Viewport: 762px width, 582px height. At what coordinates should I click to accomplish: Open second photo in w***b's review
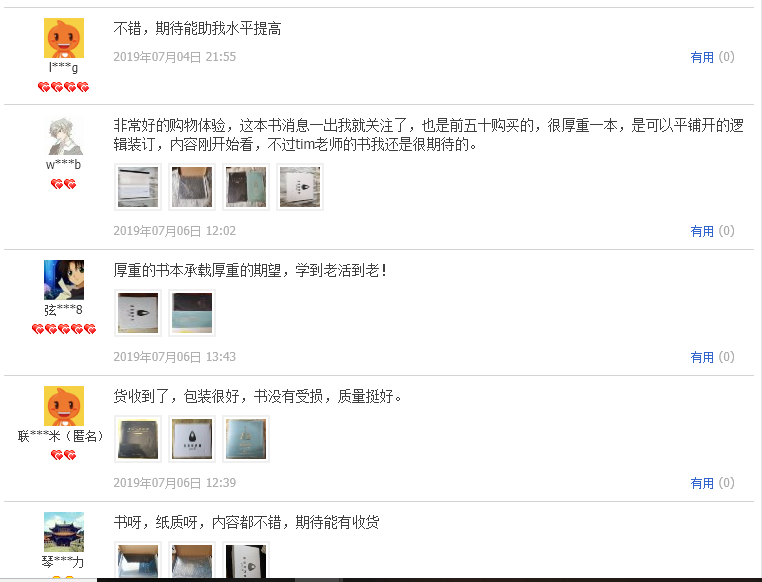tap(192, 187)
